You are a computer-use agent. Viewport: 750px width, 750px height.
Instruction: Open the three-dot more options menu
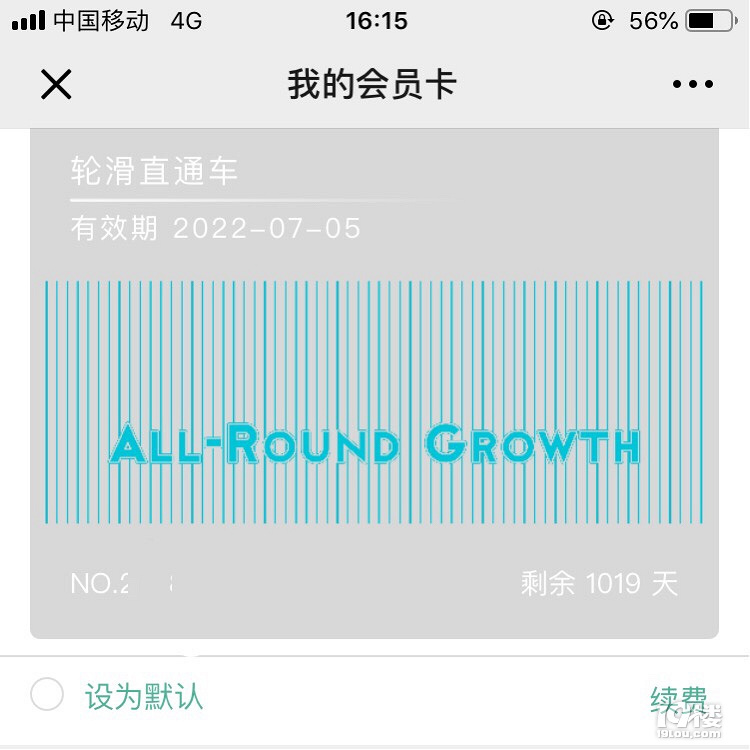point(693,85)
